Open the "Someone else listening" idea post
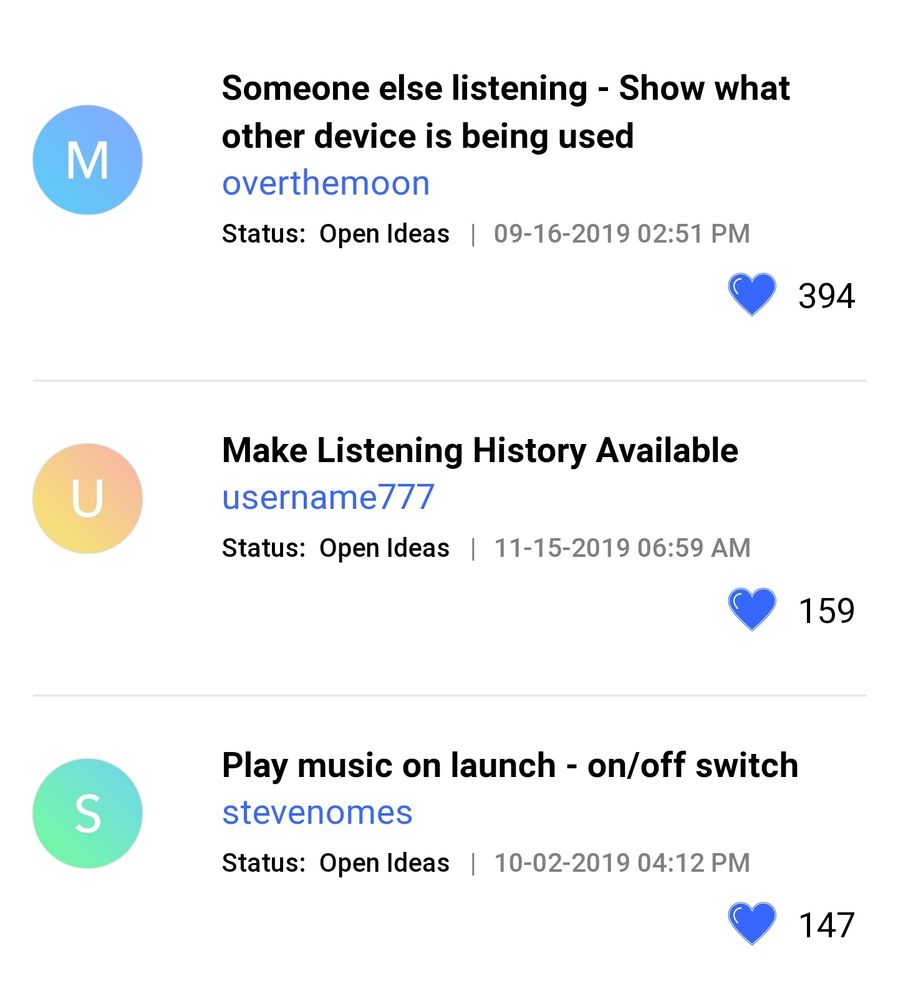The height and width of the screenshot is (999, 898). 505,112
